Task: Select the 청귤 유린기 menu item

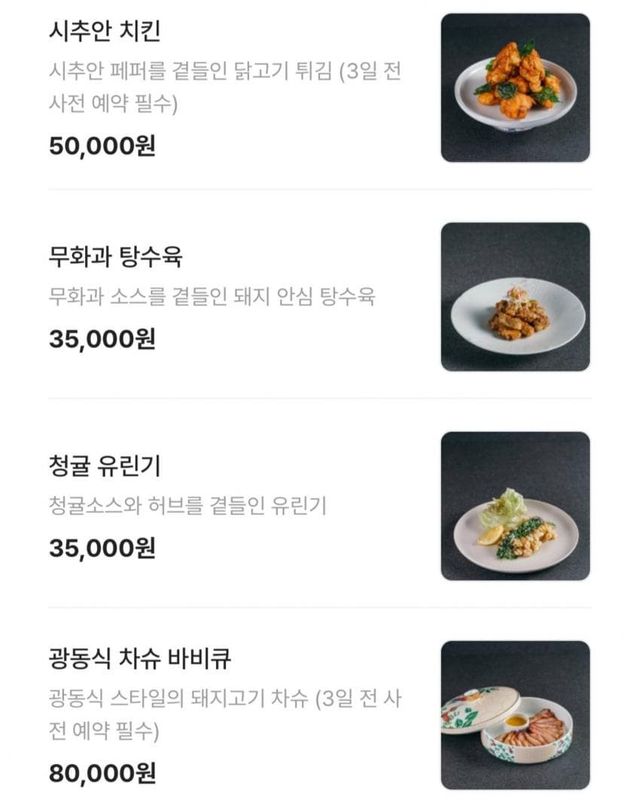Action: (104, 465)
